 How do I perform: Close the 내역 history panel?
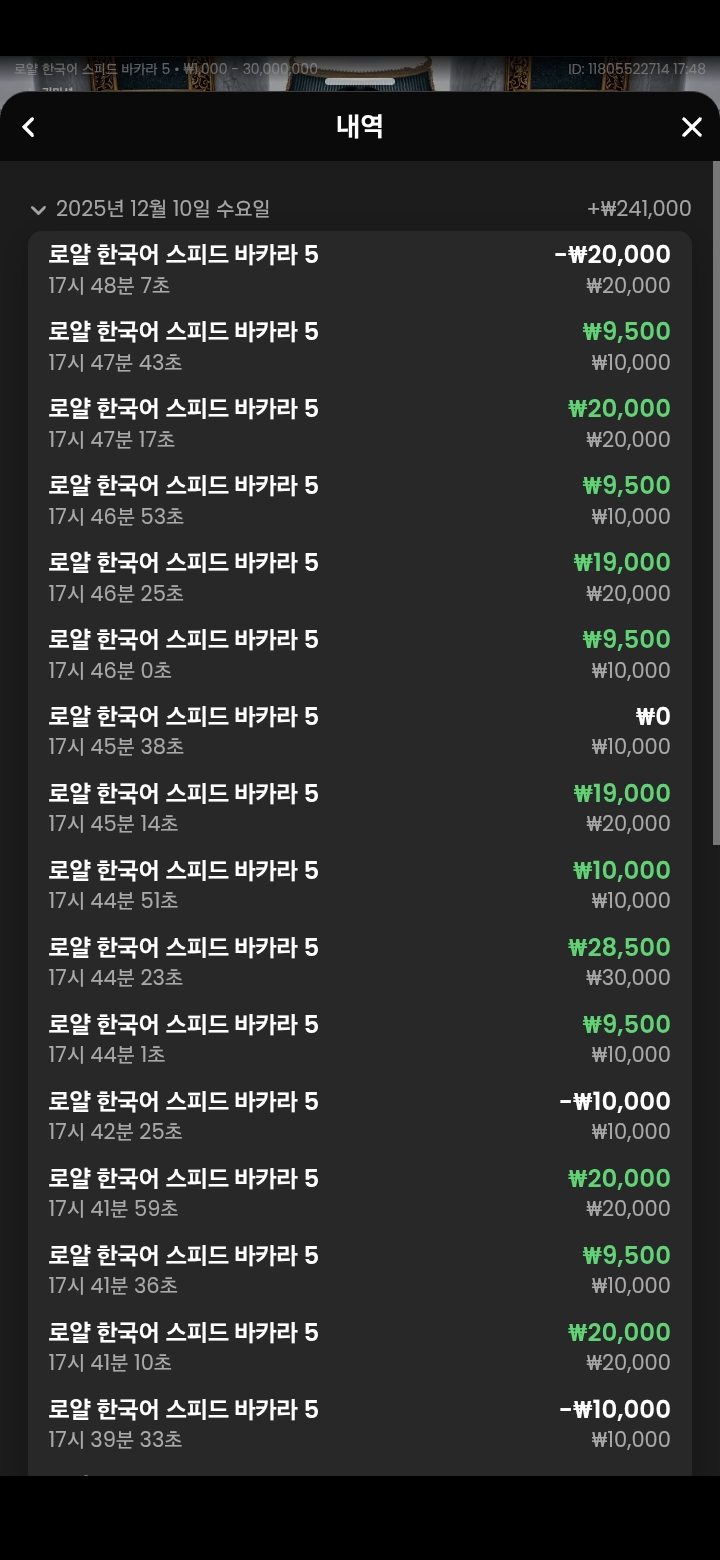[x=691, y=127]
